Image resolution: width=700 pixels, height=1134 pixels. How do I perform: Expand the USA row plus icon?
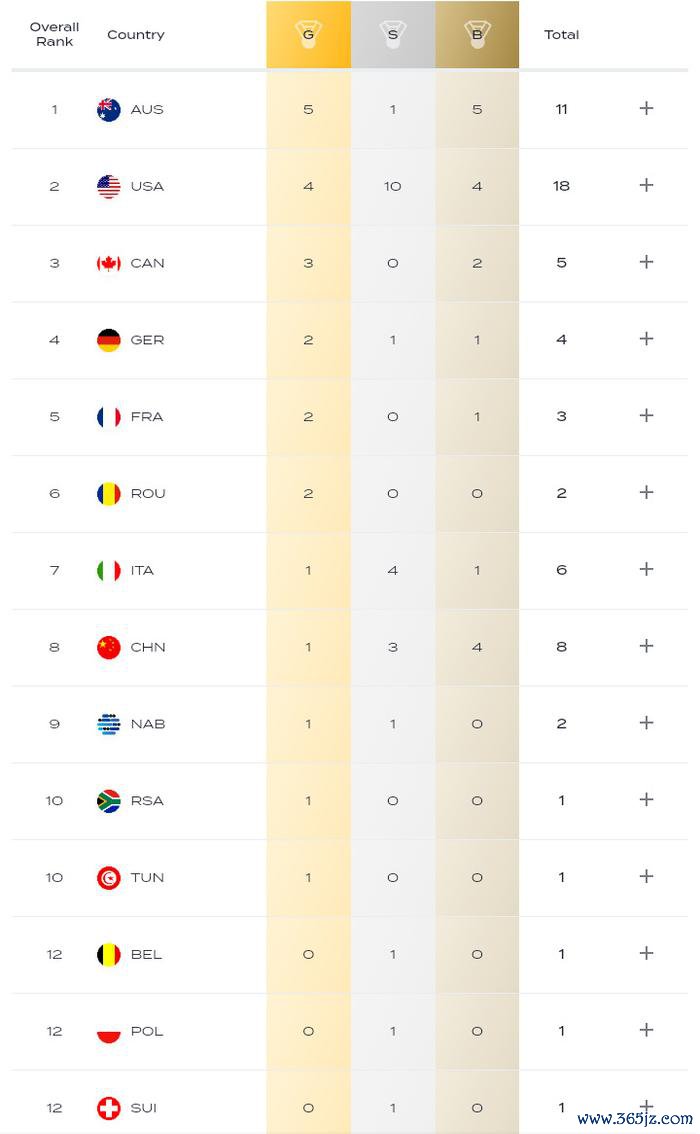pos(646,185)
